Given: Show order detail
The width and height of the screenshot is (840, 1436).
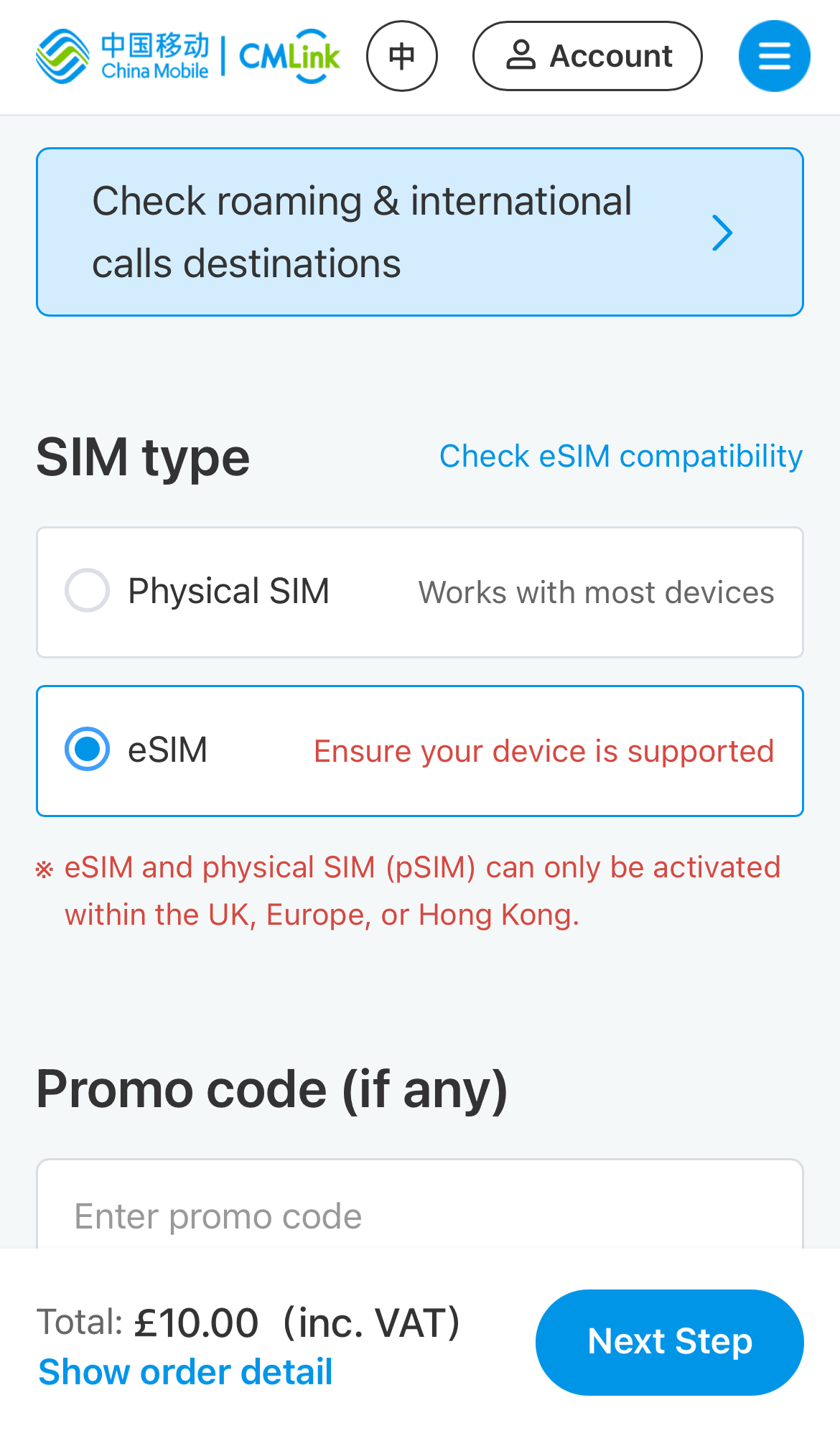Looking at the screenshot, I should click(x=185, y=1372).
